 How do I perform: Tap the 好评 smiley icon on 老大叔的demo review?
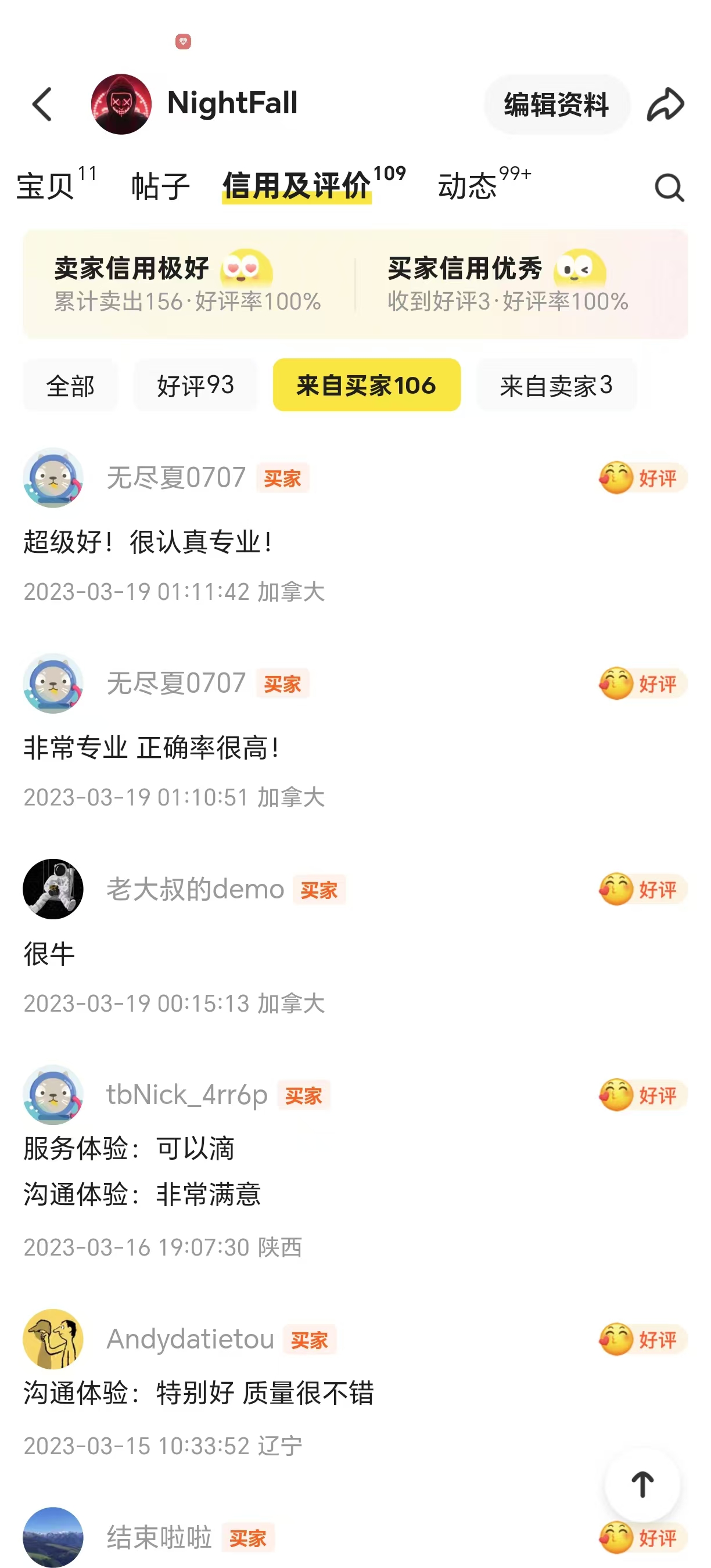point(619,889)
